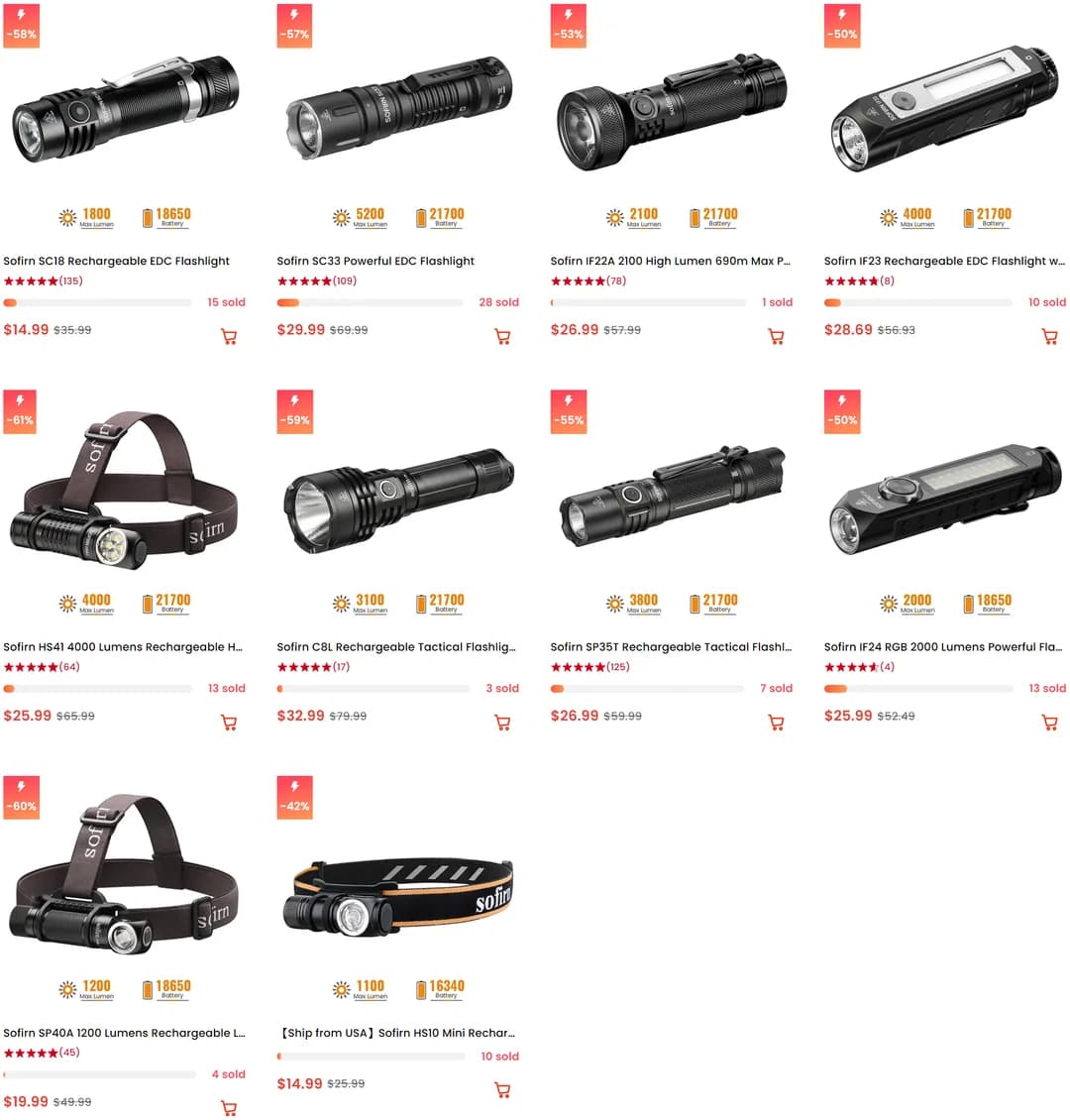Screen dimensions: 1070x1120
Task: View the Sofirn IF22A 2100 High Lumen flashlight
Action: pos(670,262)
